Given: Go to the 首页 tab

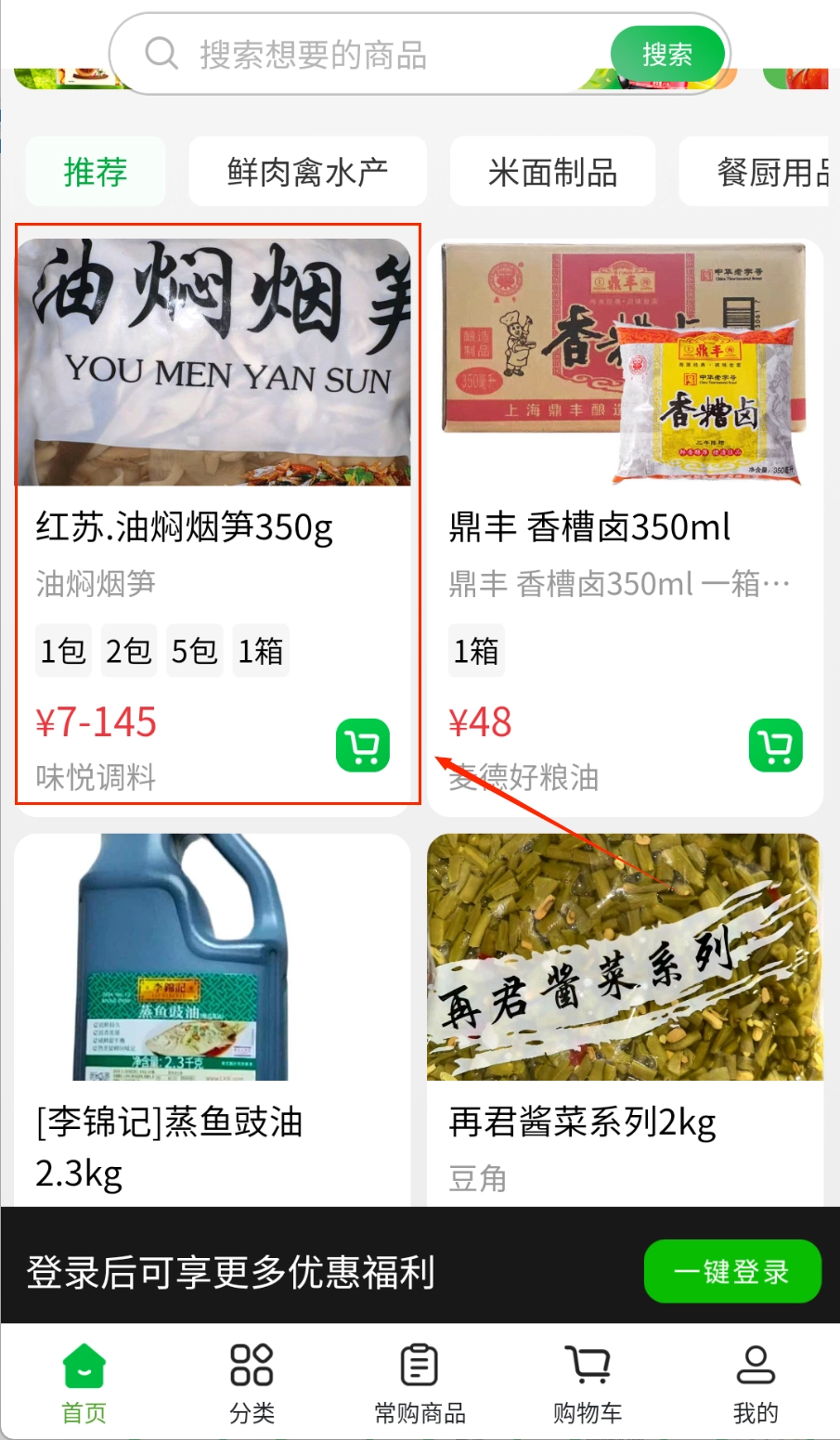Looking at the screenshot, I should click(x=84, y=1382).
